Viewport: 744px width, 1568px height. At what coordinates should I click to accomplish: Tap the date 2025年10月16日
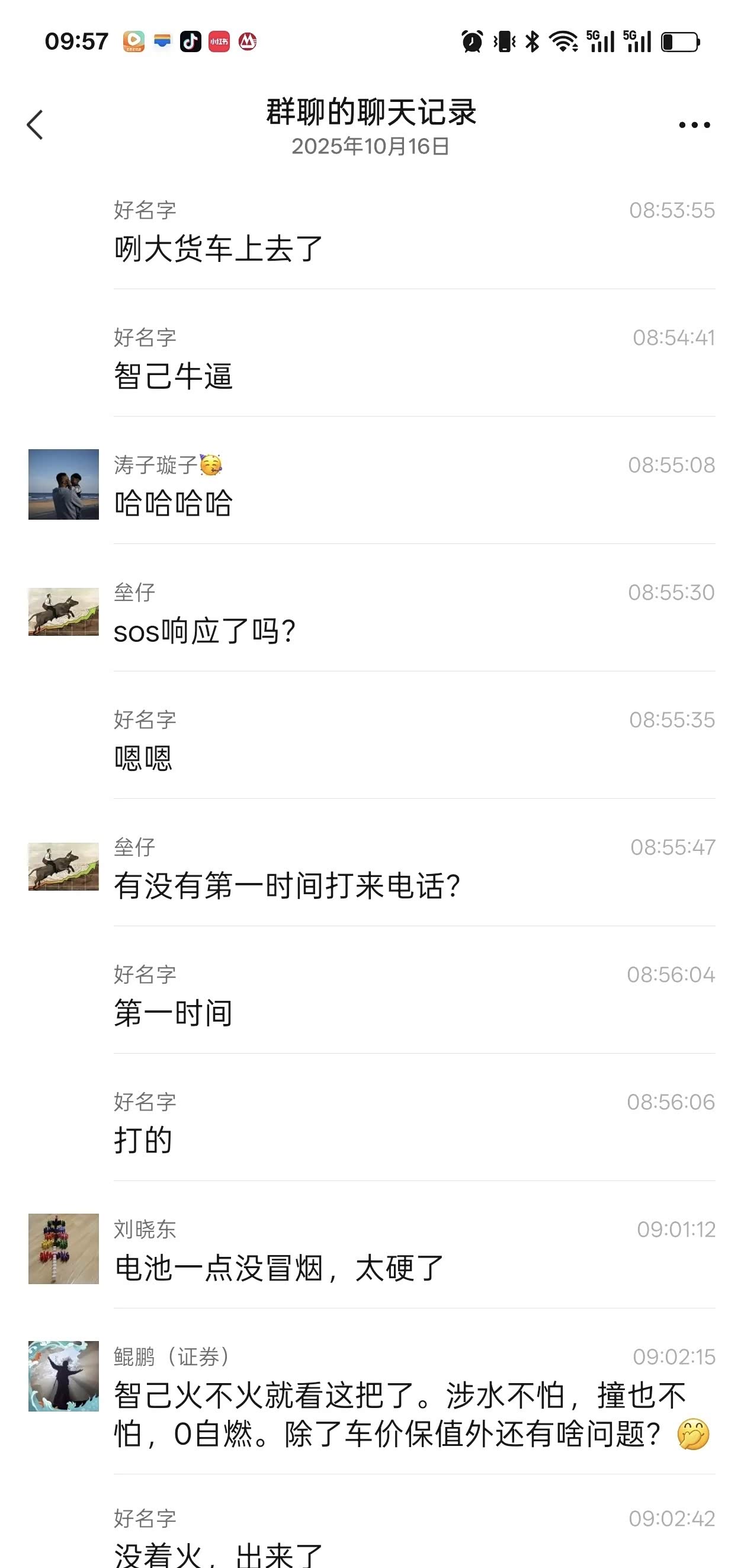371,146
